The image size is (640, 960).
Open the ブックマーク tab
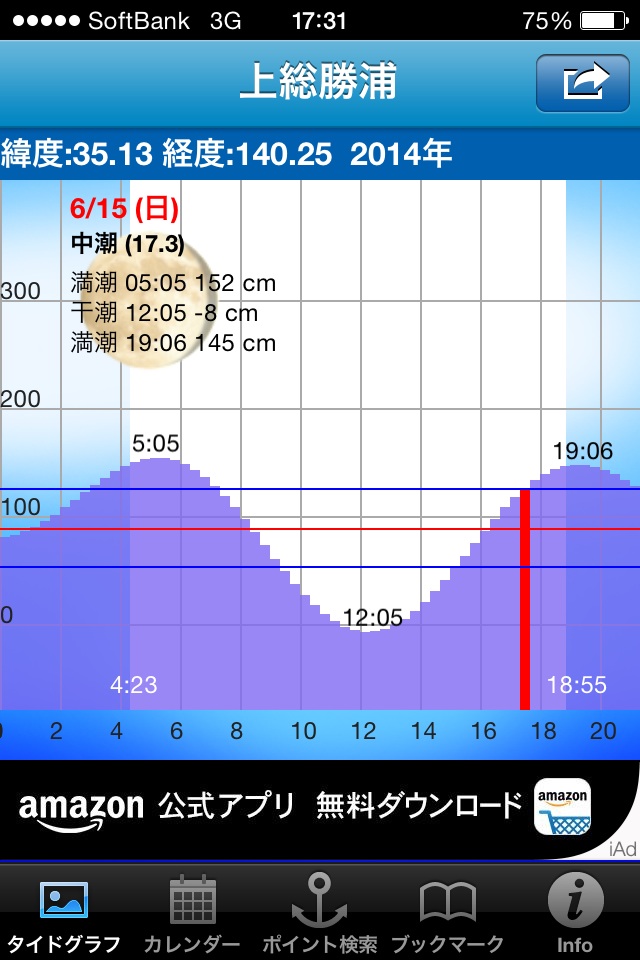(x=447, y=911)
